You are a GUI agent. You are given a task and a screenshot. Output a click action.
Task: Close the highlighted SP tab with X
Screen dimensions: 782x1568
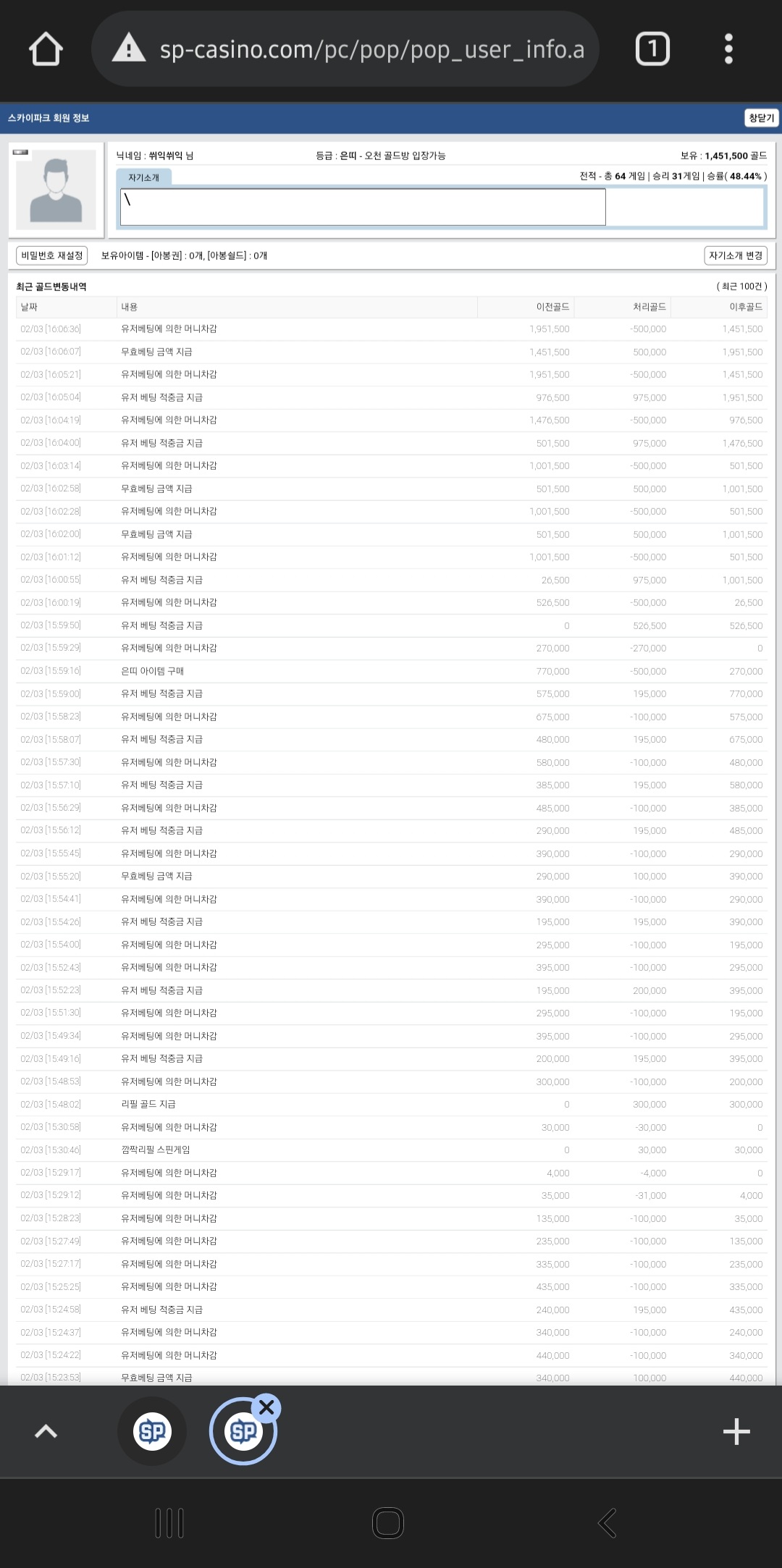click(x=266, y=1408)
